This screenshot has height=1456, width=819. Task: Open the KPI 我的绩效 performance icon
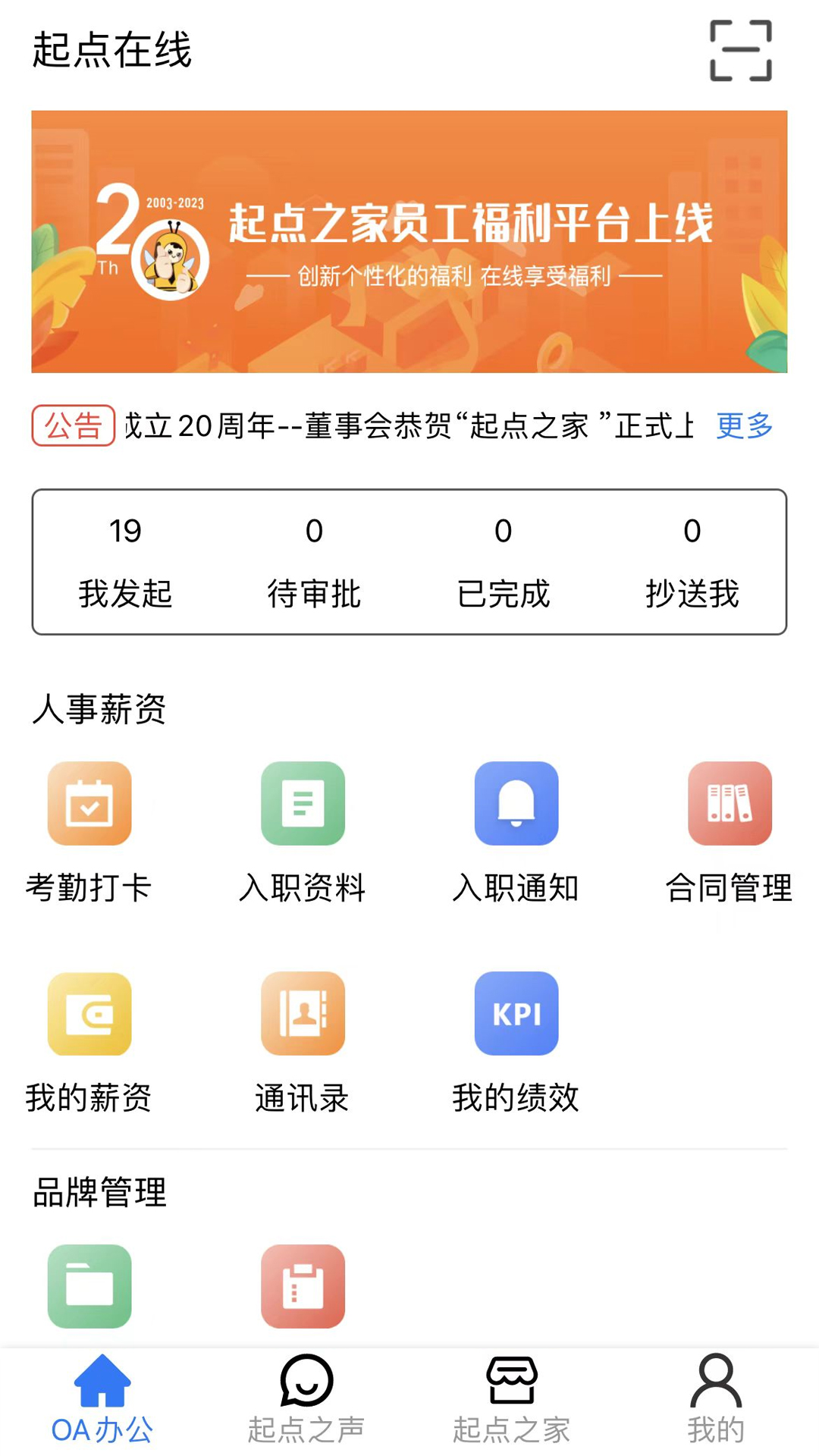point(516,1014)
